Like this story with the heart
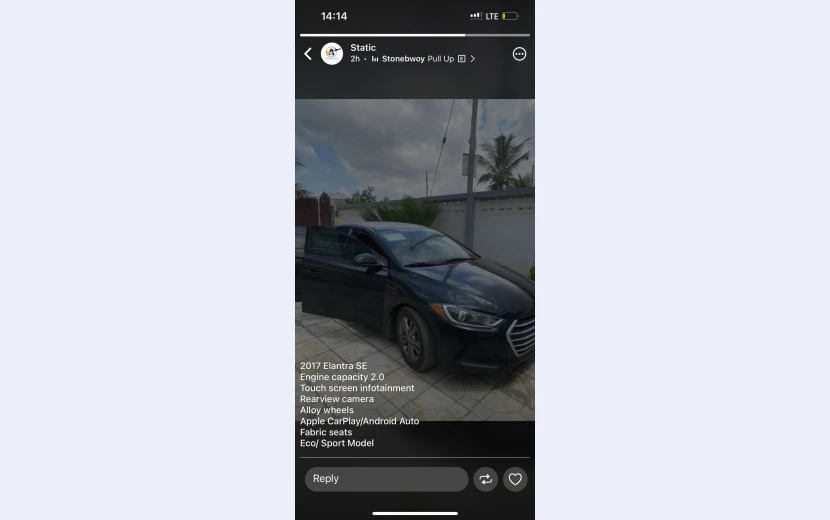This screenshot has height=520, width=830. (515, 479)
